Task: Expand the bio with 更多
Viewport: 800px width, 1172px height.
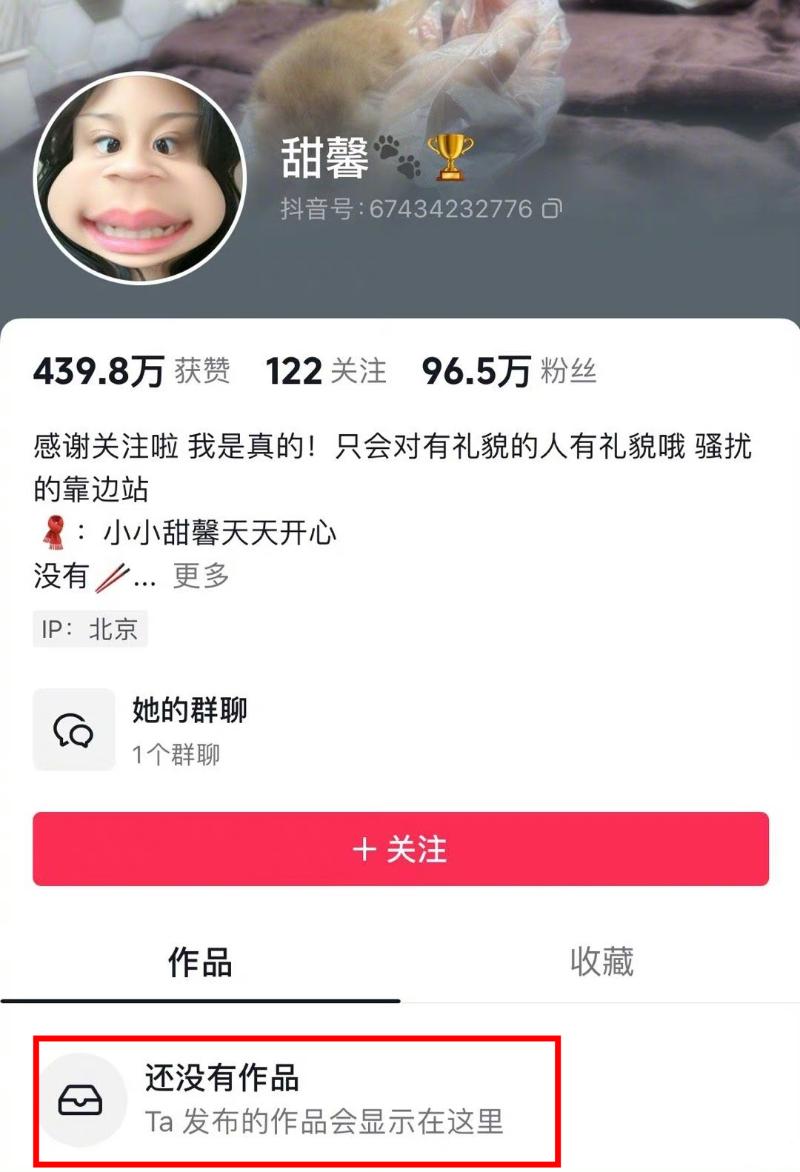Action: [201, 576]
